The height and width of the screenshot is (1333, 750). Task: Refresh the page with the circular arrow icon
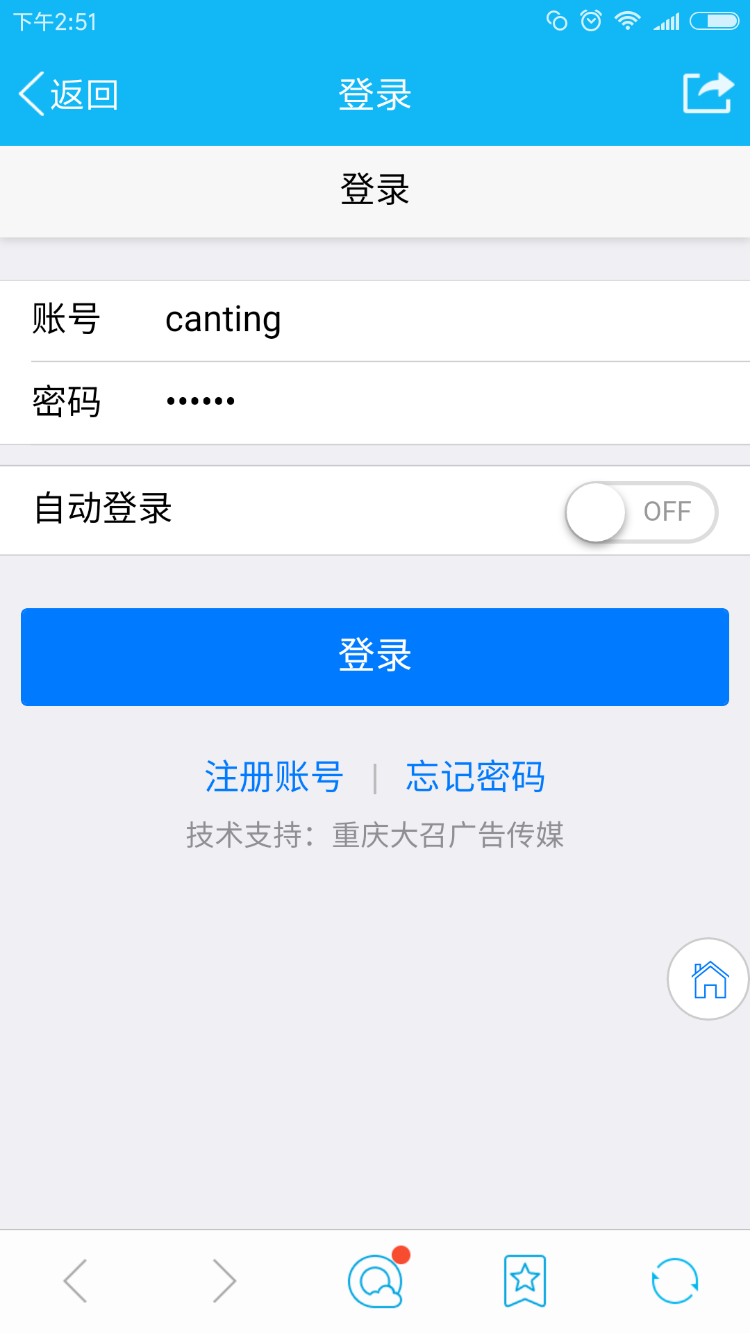(x=674, y=1281)
